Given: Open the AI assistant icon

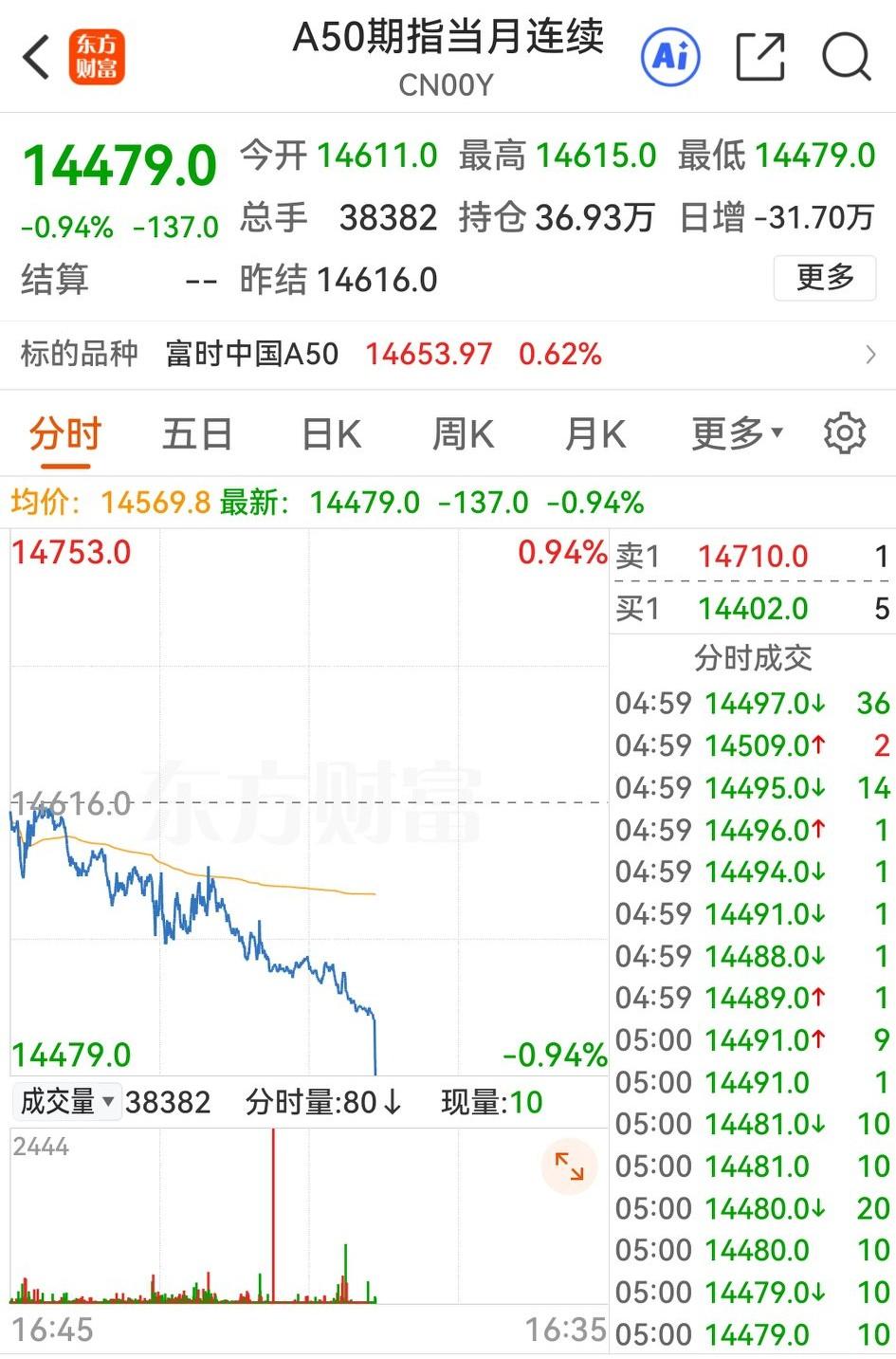Looking at the screenshot, I should pos(670,57).
